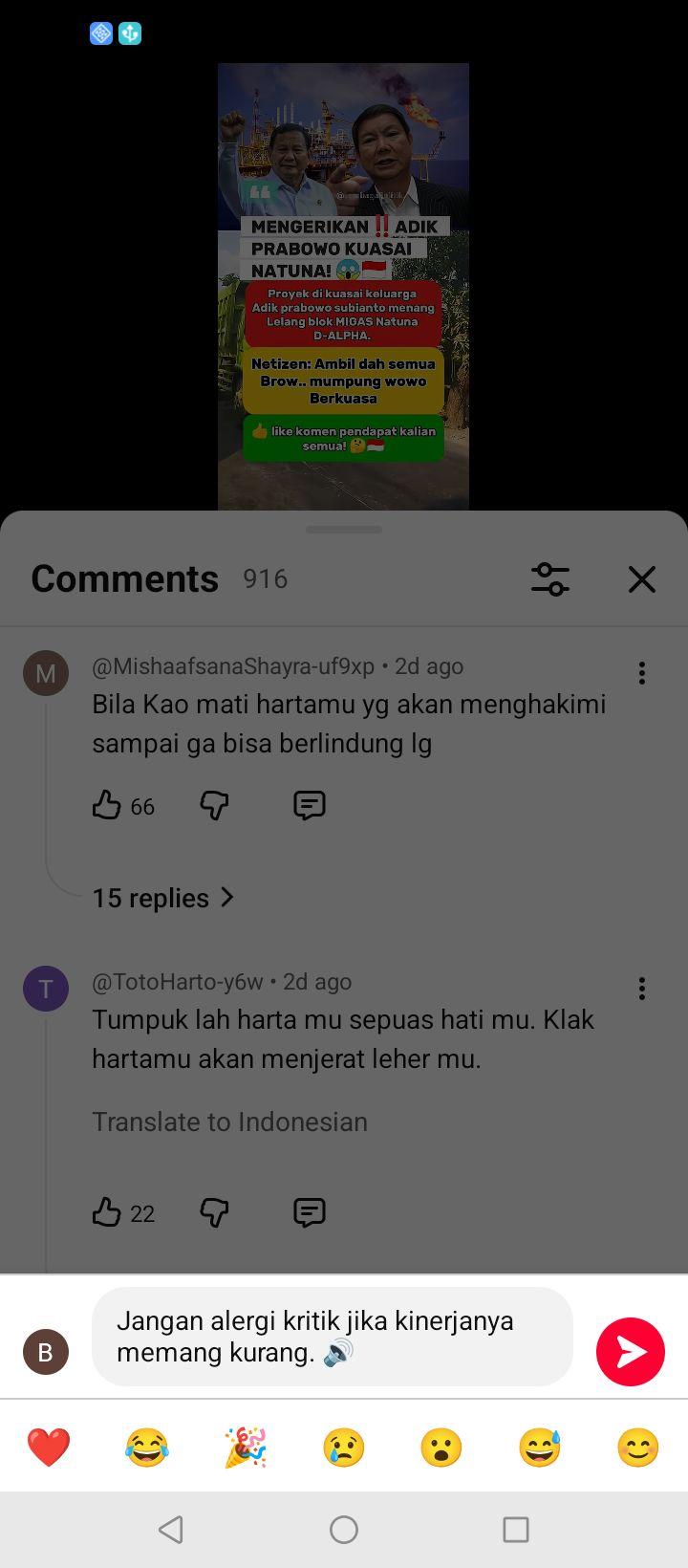Expand the 15 replies thread
This screenshot has height=1568, width=688.
(x=162, y=898)
